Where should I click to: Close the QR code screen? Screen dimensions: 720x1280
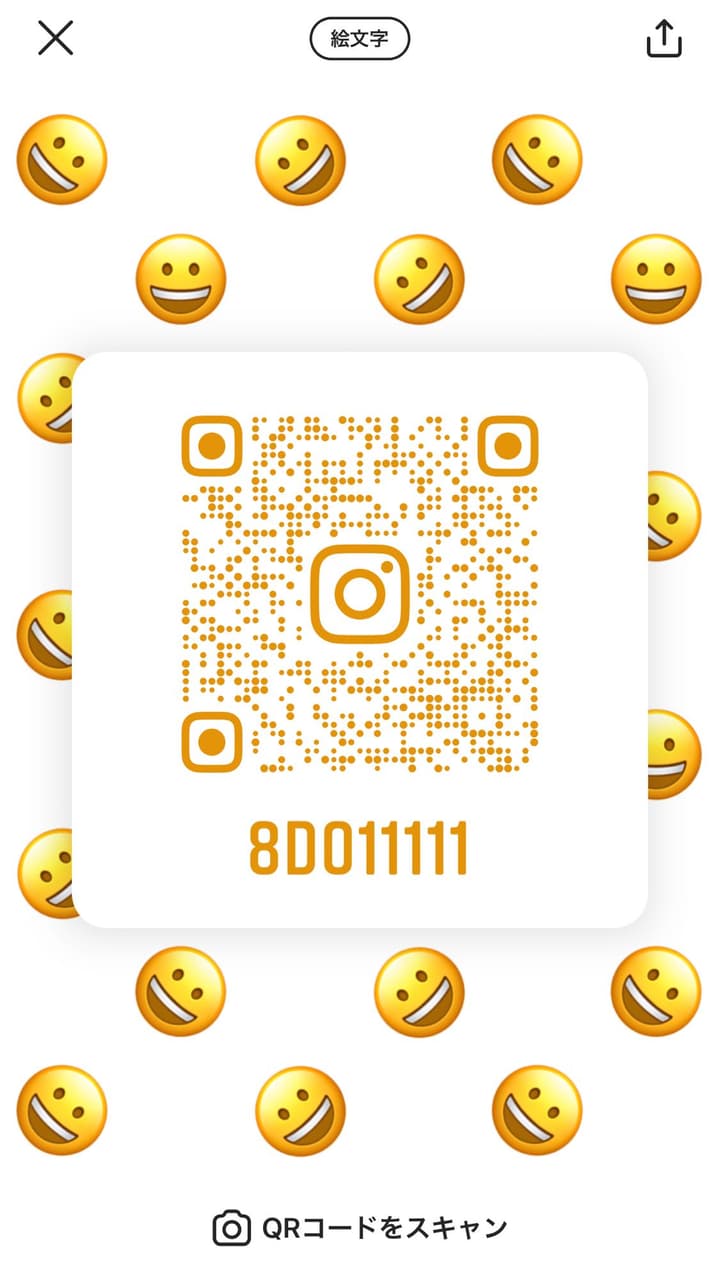(x=56, y=39)
